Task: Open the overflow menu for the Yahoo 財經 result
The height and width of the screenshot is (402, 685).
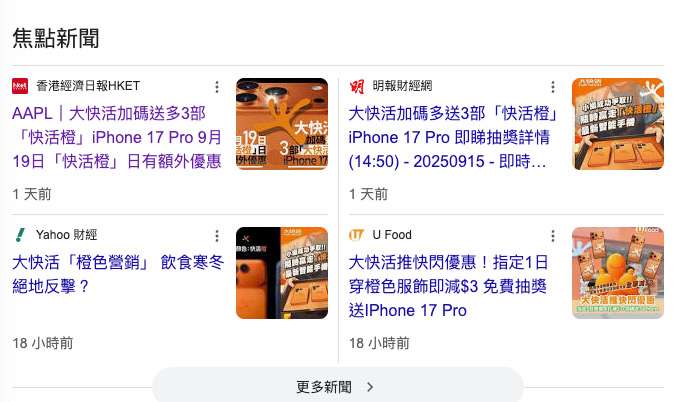Action: 217,236
